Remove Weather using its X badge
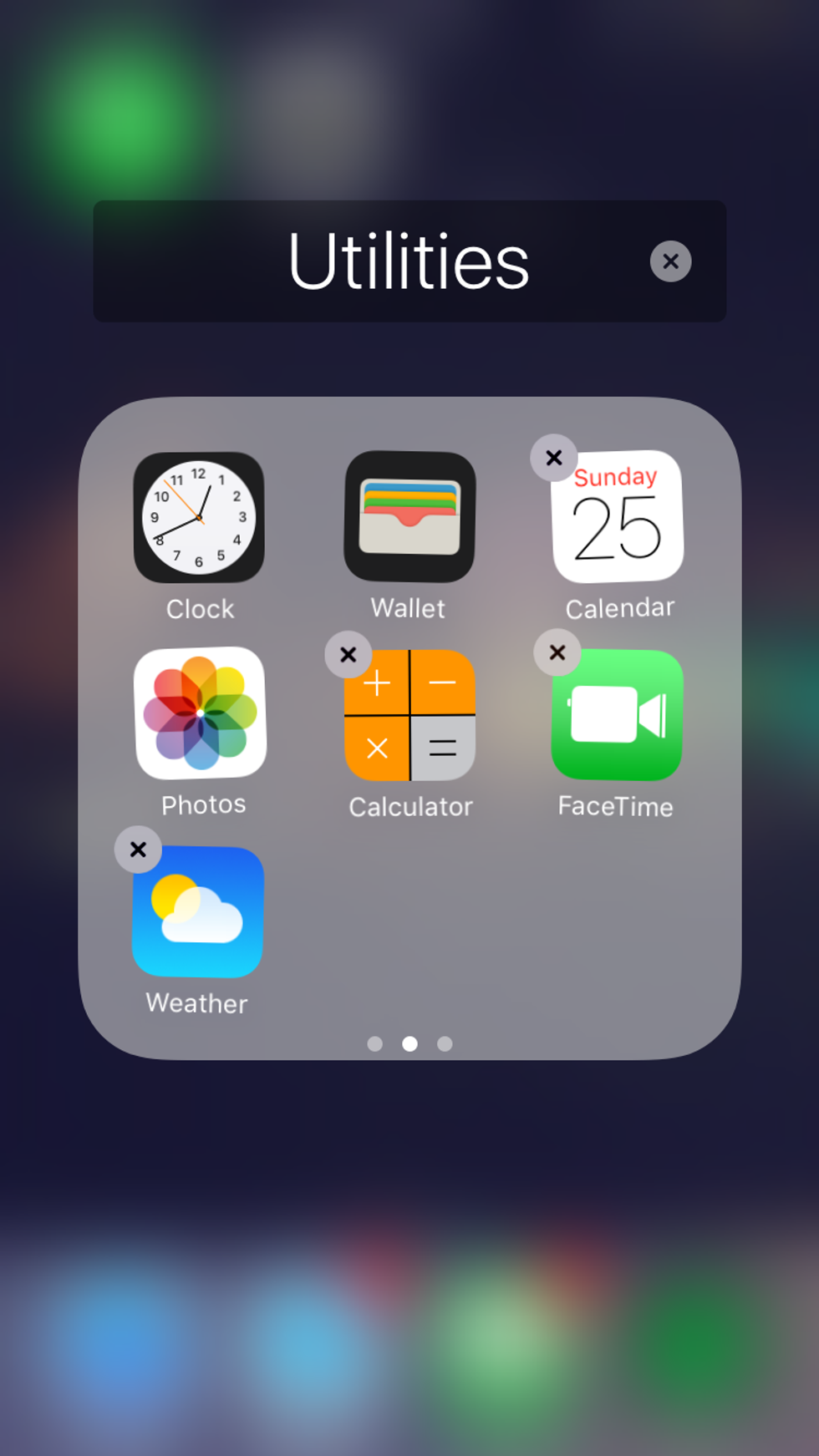819x1456 pixels. click(x=139, y=850)
